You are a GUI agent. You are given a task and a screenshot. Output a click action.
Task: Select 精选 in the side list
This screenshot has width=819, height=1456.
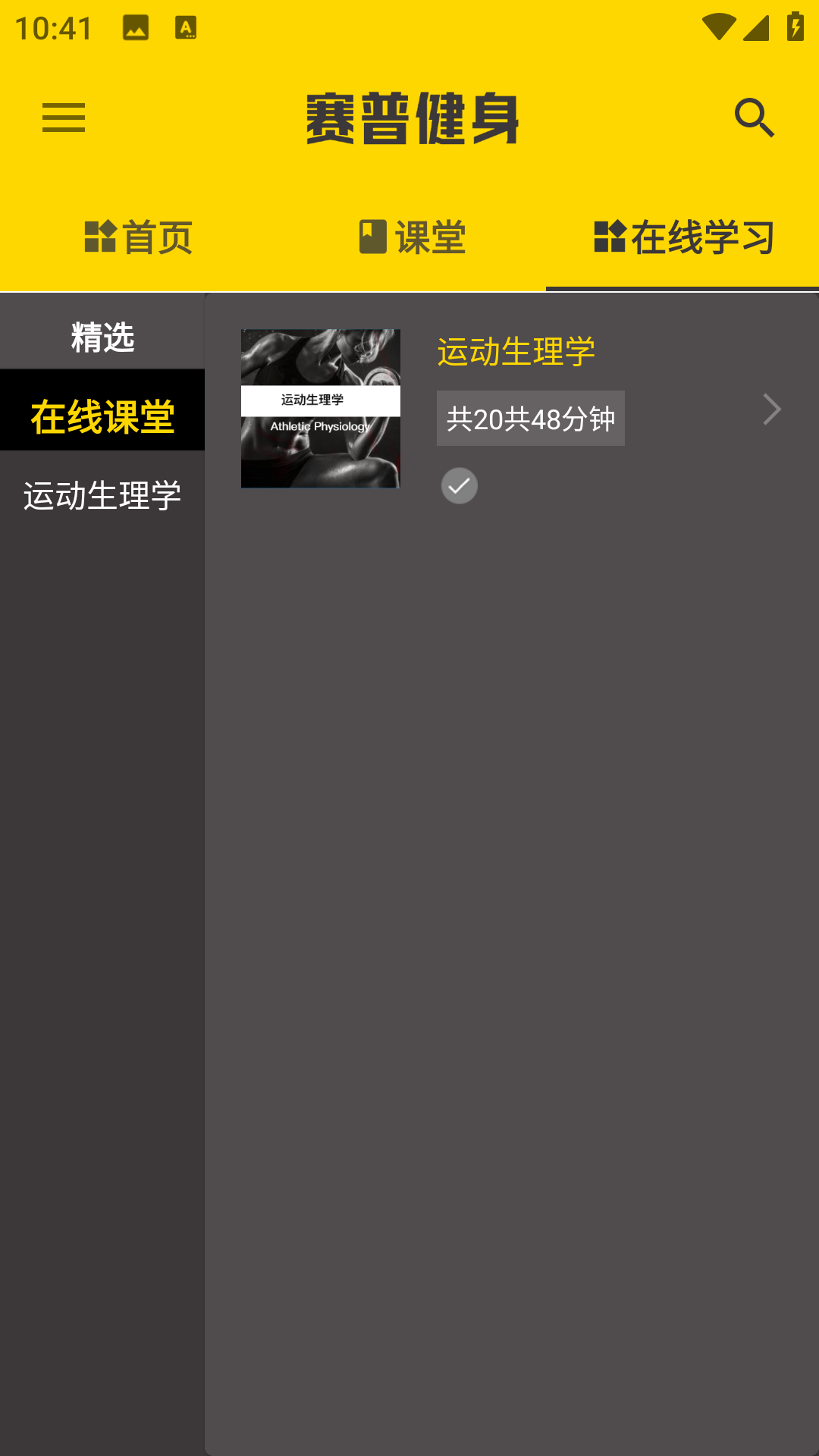pyautogui.click(x=102, y=337)
